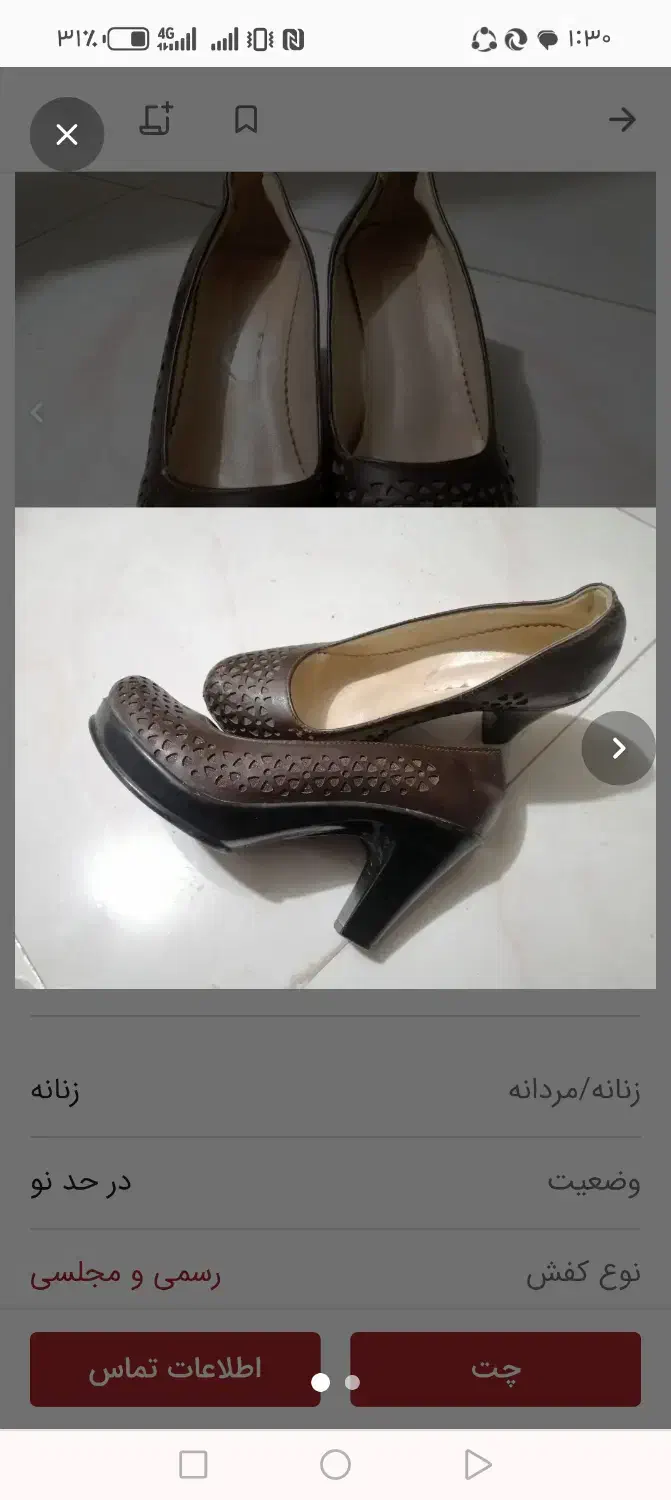Bookmark this shoe listing

[246, 120]
